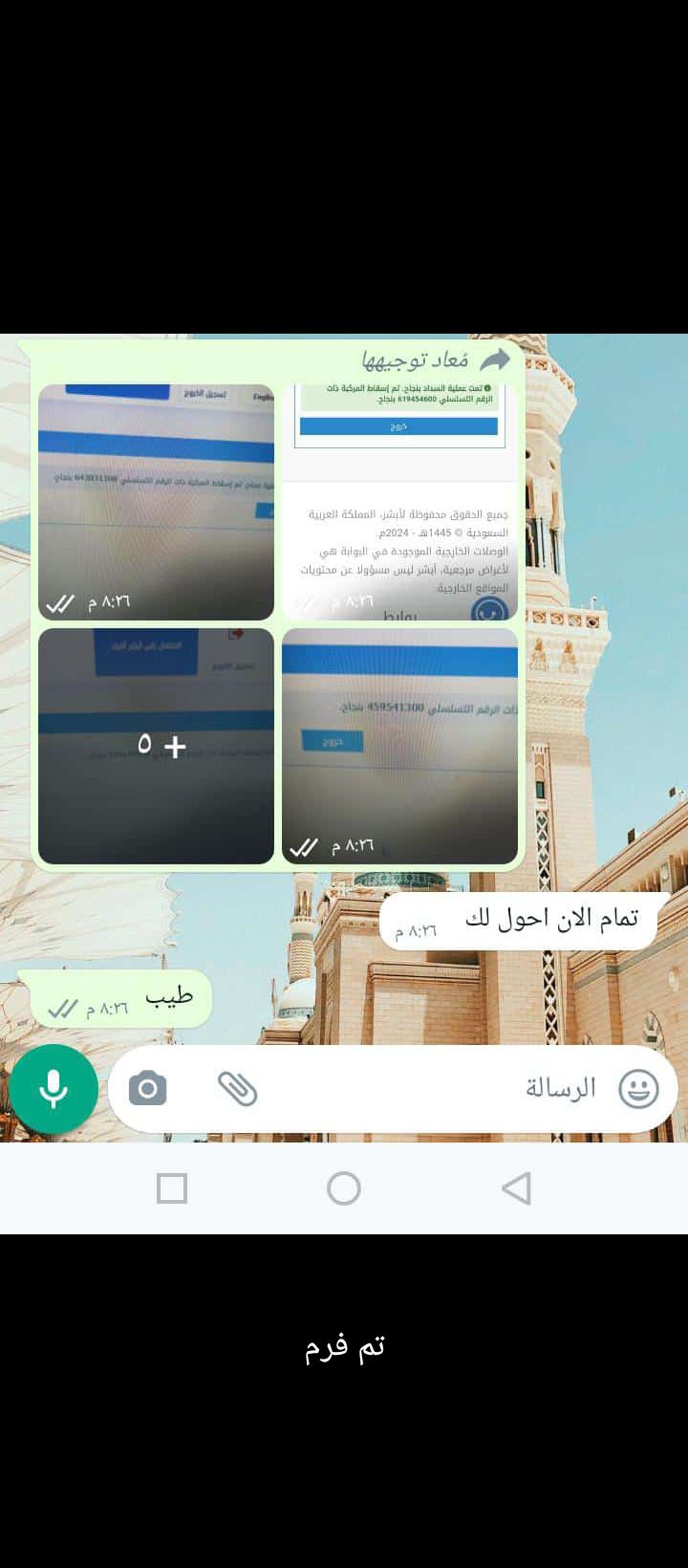This screenshot has height=1568, width=688.
Task: Open the photo with the Absher copyright text
Action: point(399,502)
